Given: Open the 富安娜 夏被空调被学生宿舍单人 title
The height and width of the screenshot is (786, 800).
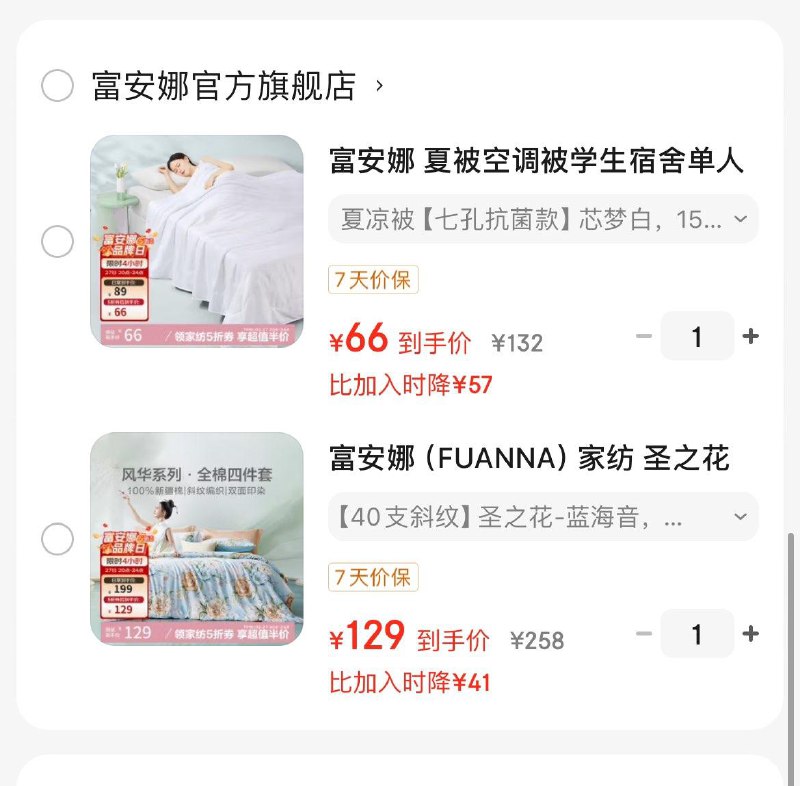Looking at the screenshot, I should pos(537,161).
